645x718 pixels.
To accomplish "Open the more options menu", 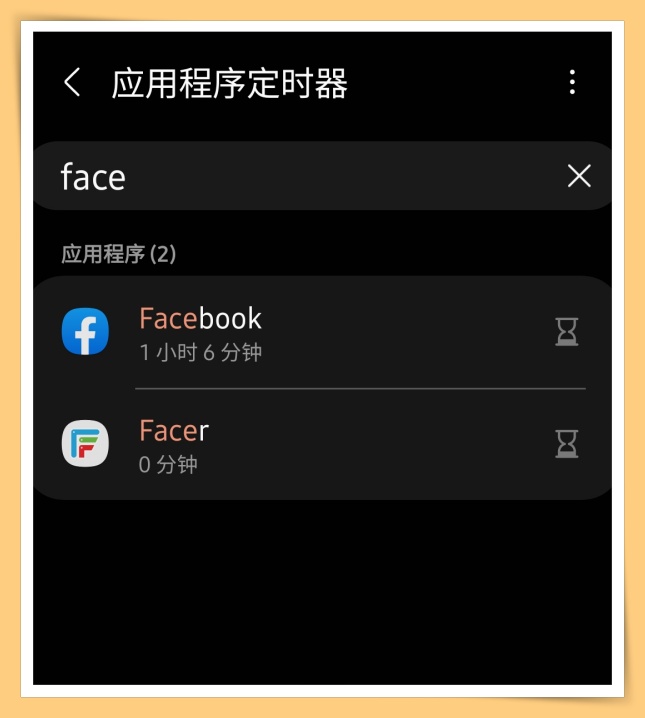I will [572, 83].
